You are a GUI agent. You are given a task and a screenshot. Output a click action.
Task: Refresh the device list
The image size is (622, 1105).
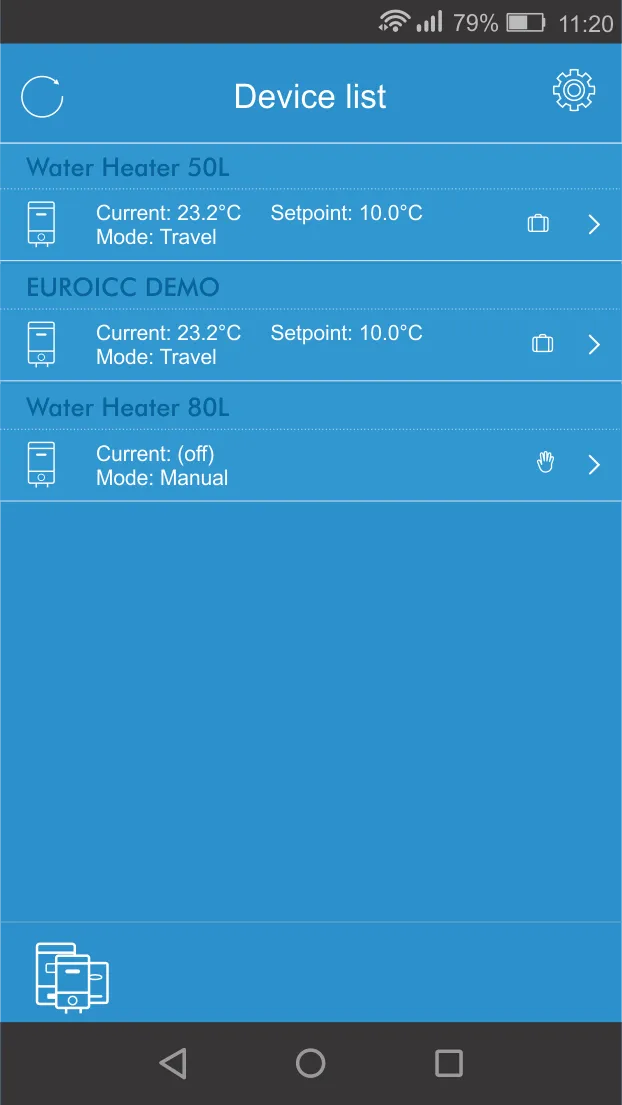click(x=42, y=97)
